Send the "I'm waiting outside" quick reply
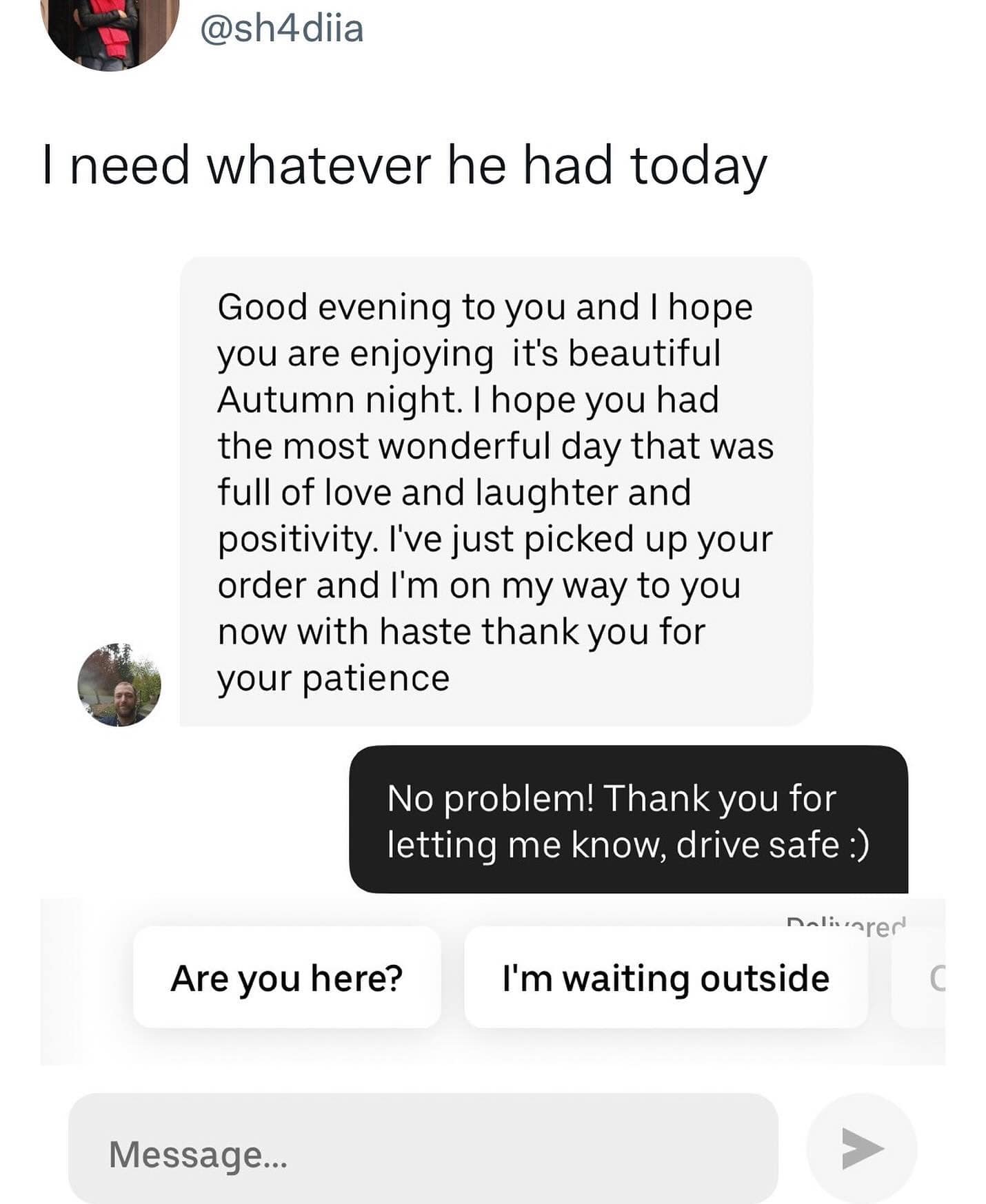 tap(666, 977)
